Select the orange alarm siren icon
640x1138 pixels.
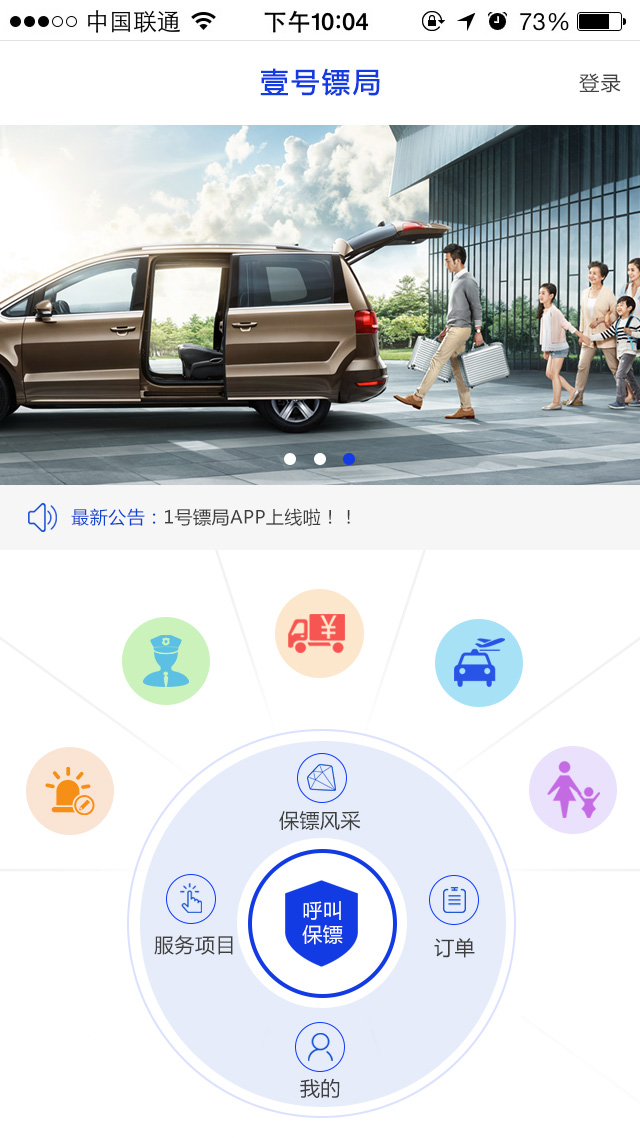[70, 790]
